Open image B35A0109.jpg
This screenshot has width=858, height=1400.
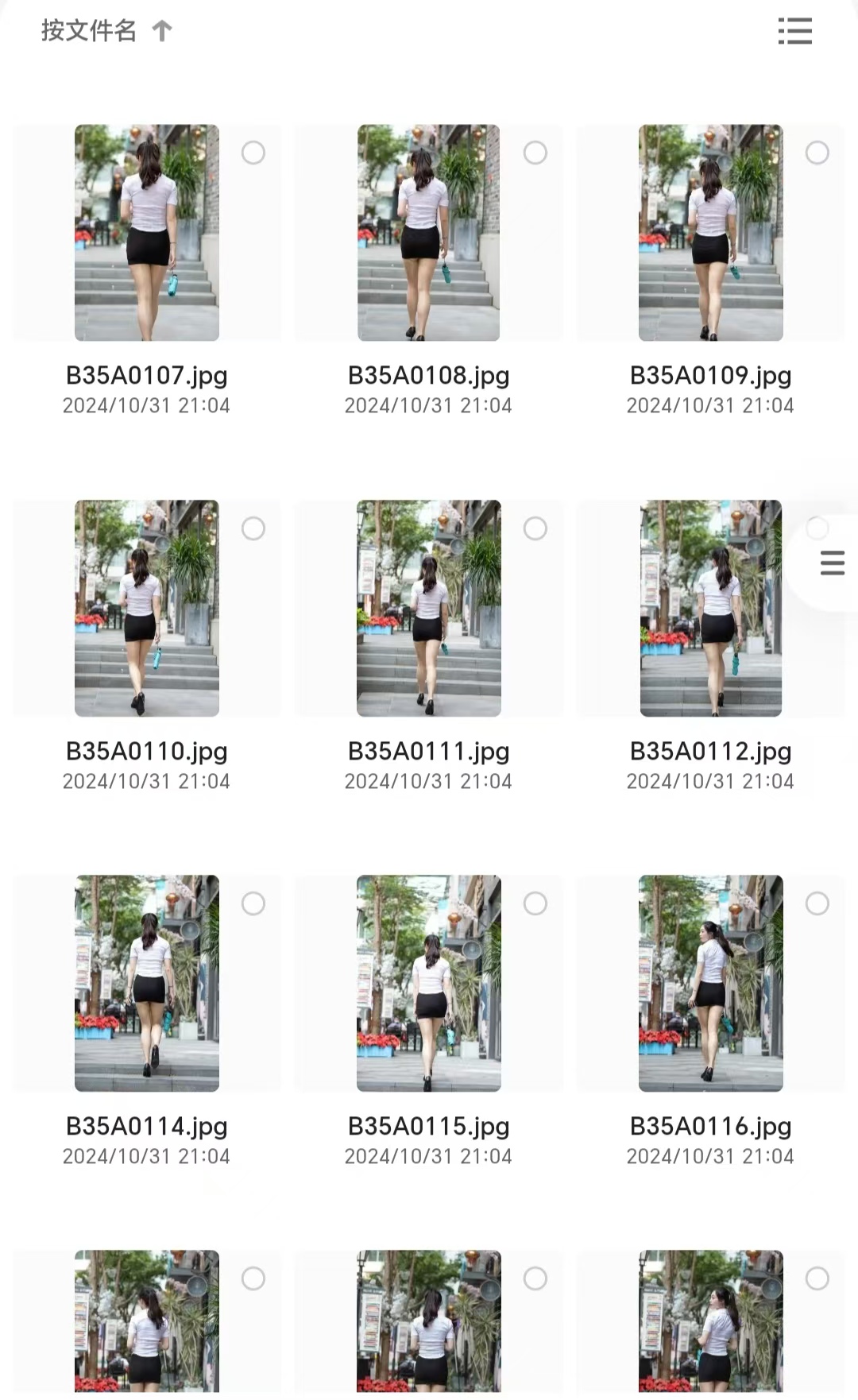711,233
